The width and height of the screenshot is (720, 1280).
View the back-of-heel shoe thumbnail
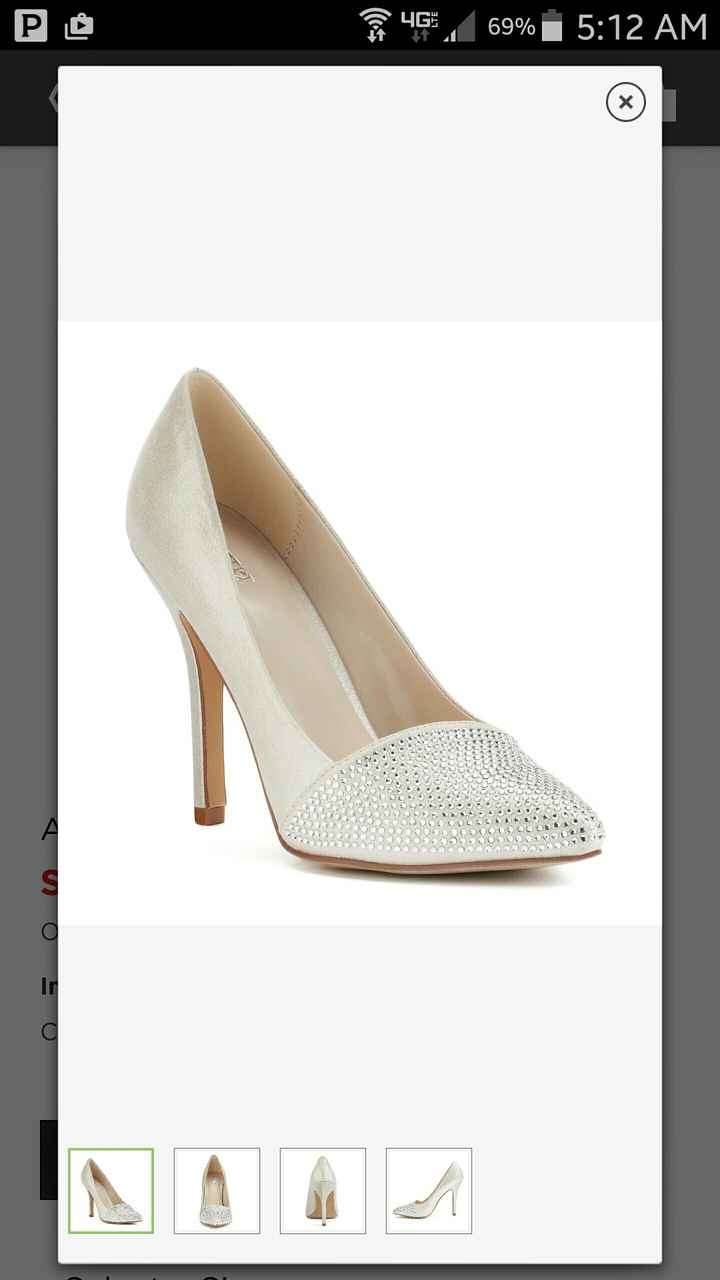[322, 1190]
